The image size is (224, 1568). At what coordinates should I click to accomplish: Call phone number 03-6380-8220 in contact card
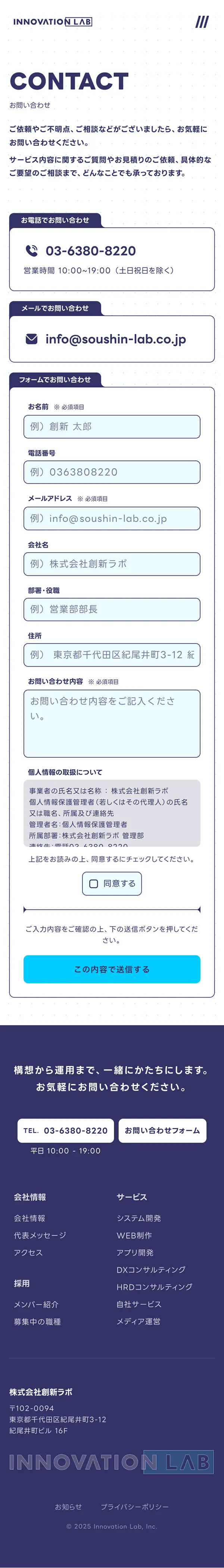pos(90,251)
